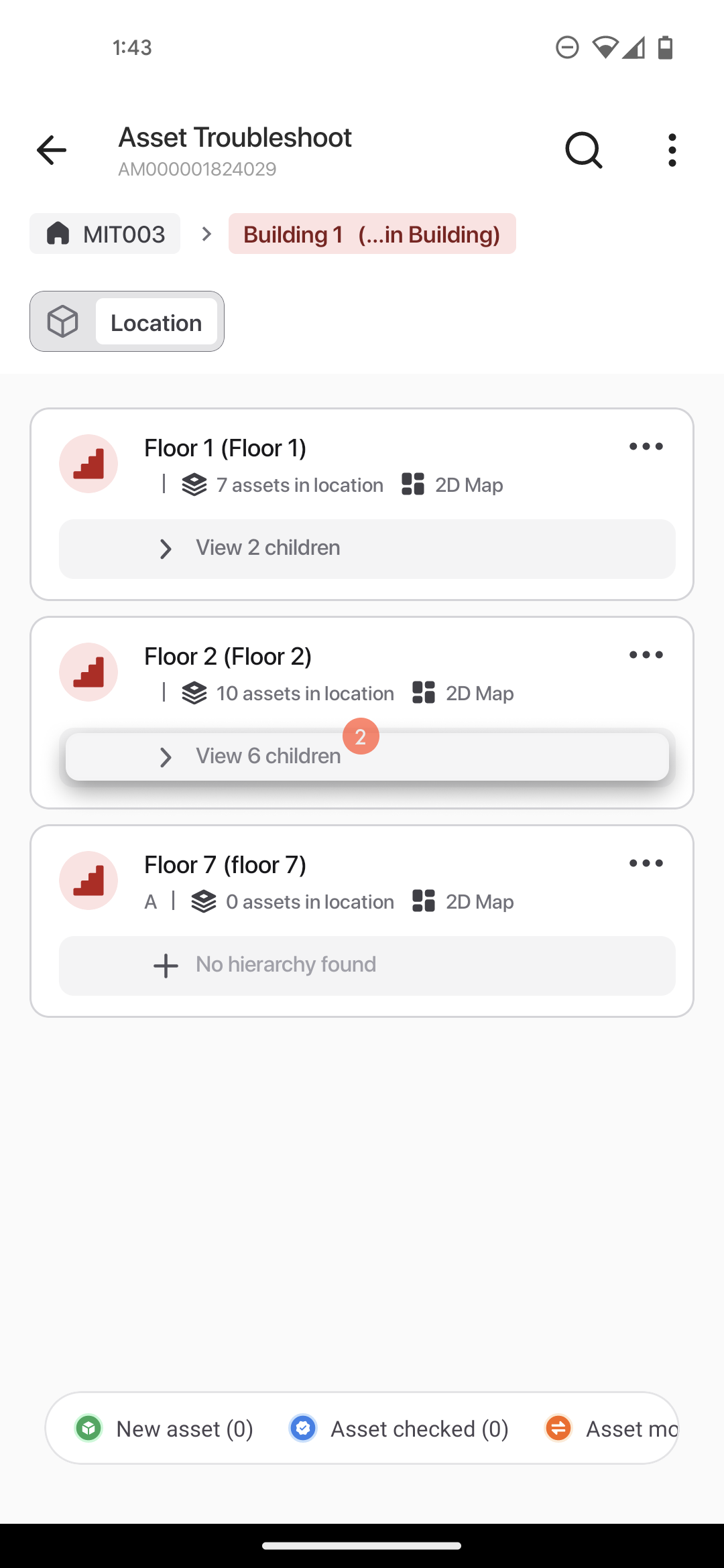The height and width of the screenshot is (1568, 724).
Task: Tap the MIT003 breadcrumb chip
Action: tap(105, 234)
